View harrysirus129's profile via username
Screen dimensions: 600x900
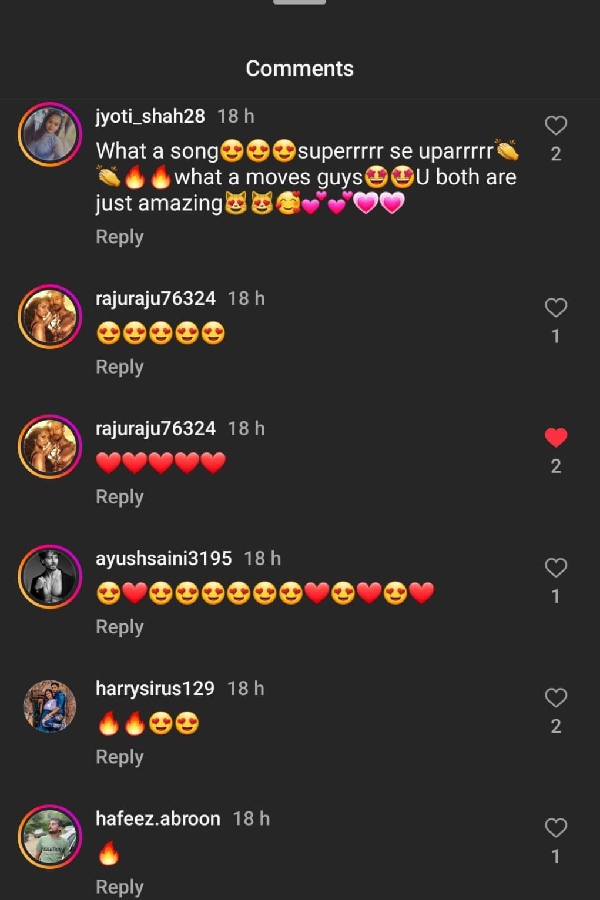[155, 688]
